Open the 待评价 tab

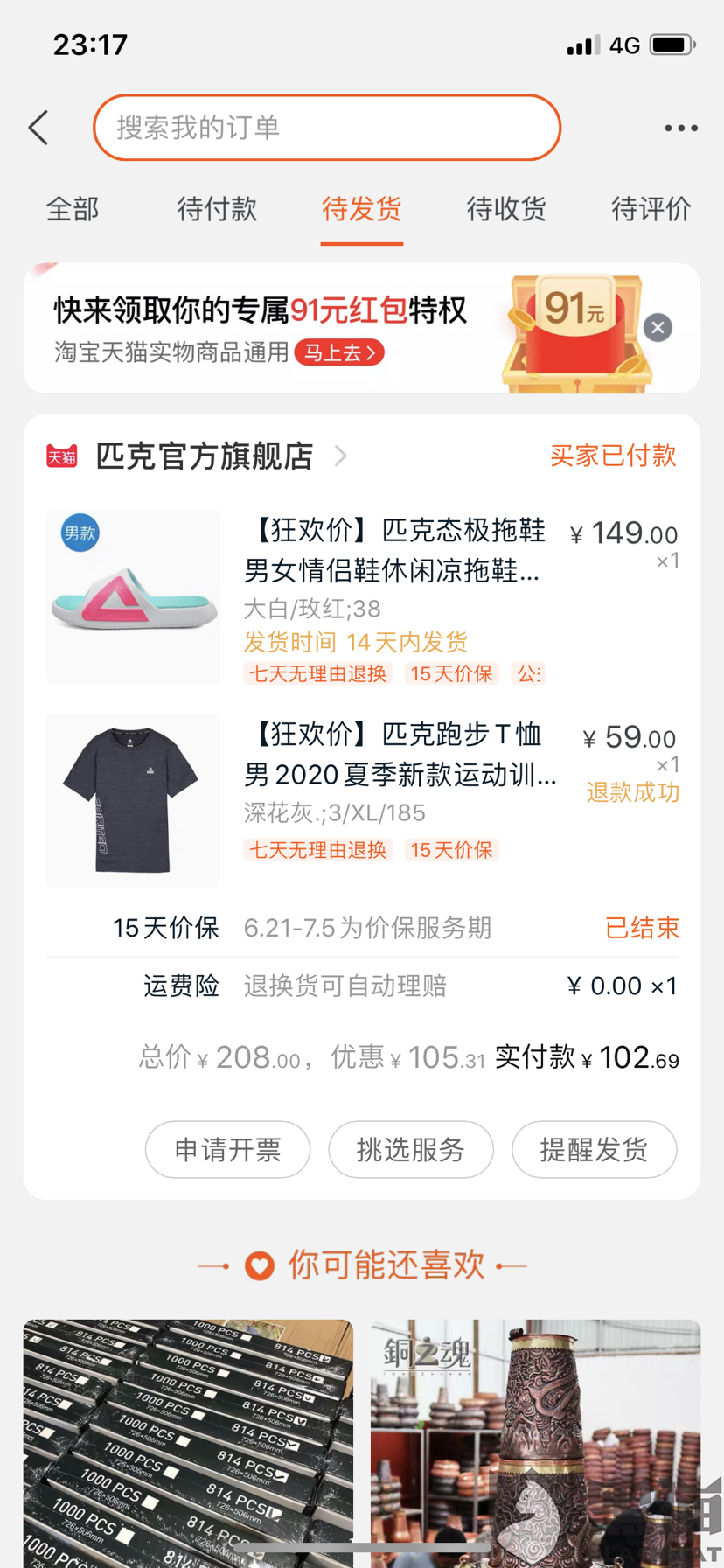[x=651, y=209]
